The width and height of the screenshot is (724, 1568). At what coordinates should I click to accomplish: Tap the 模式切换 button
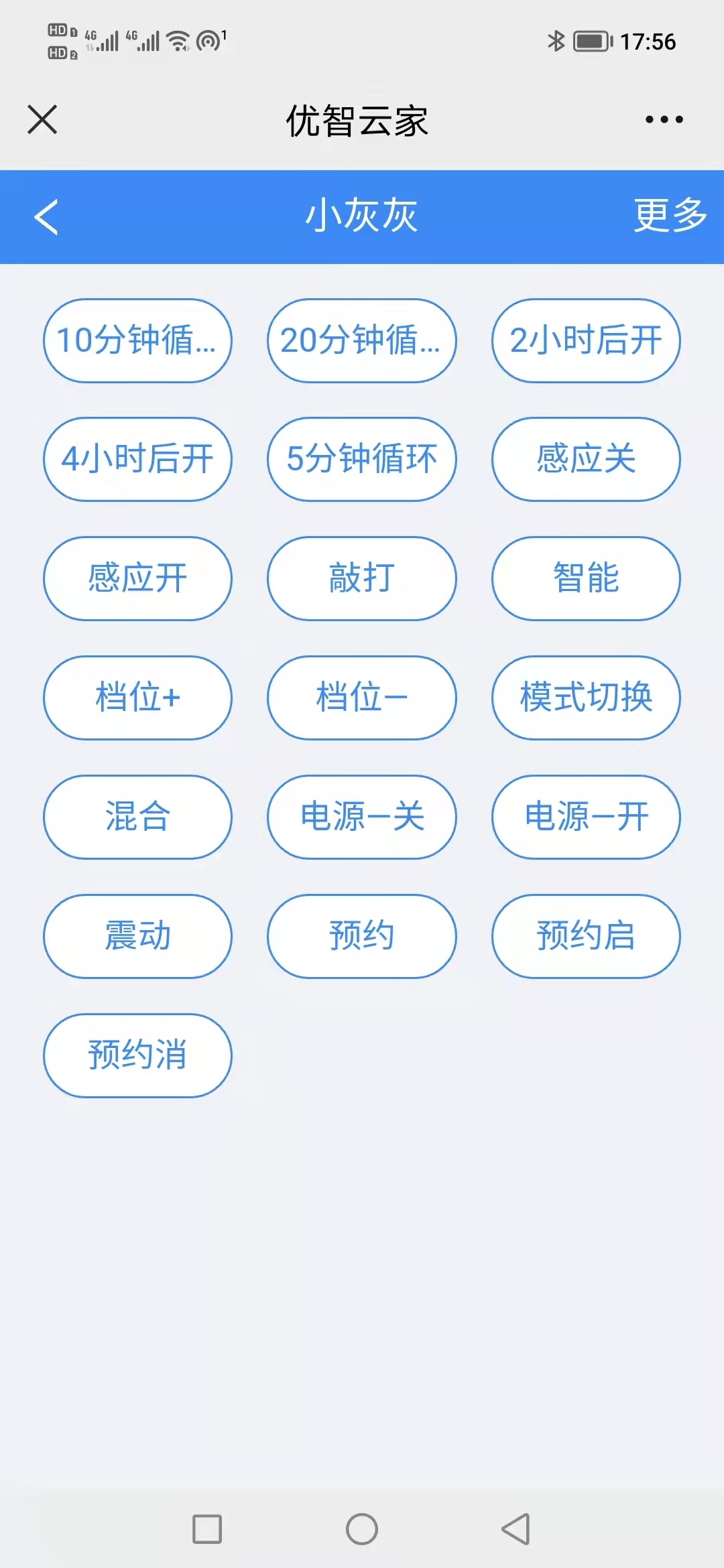tap(586, 698)
